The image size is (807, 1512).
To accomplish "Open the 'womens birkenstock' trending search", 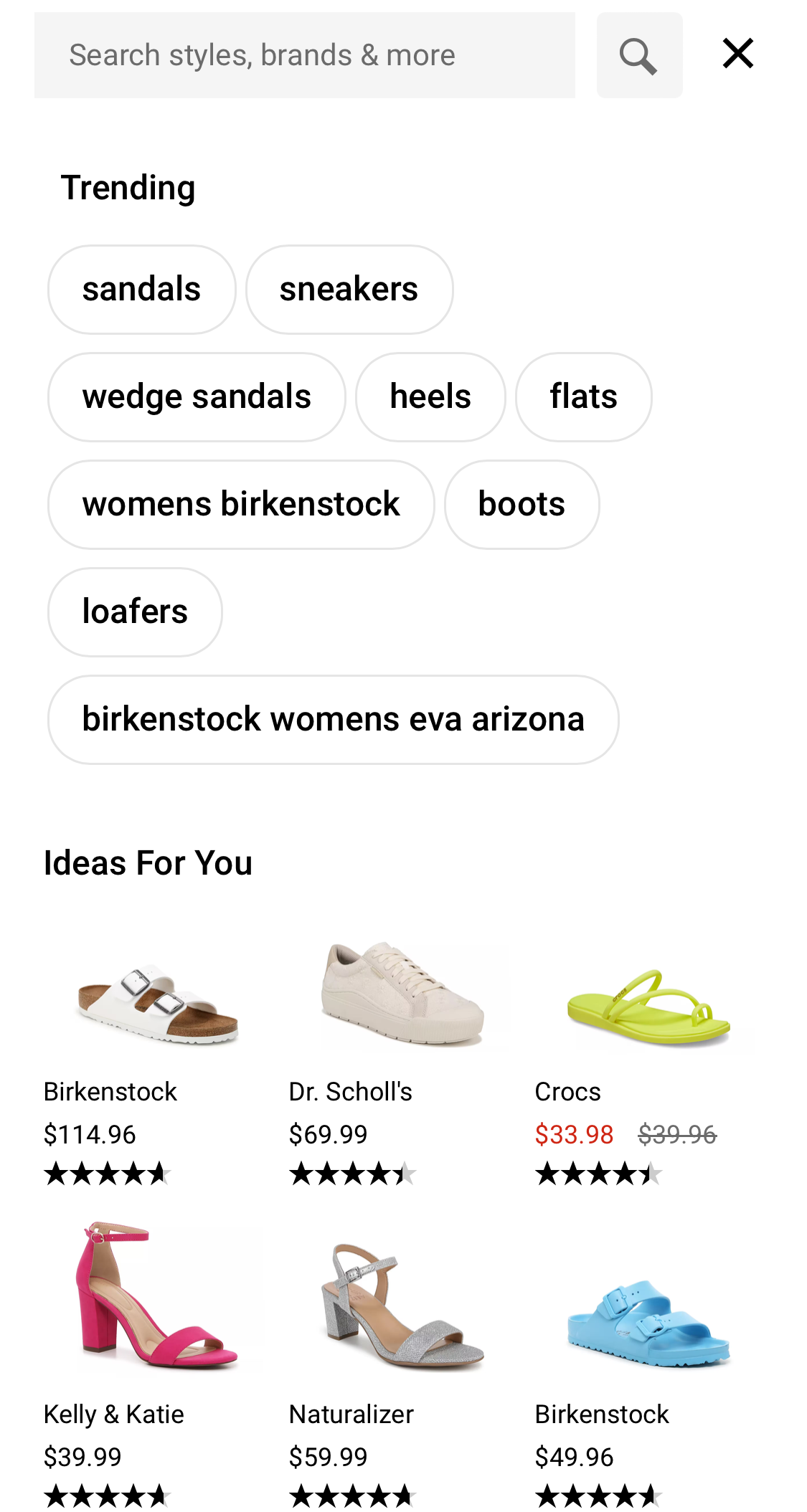I will [241, 504].
